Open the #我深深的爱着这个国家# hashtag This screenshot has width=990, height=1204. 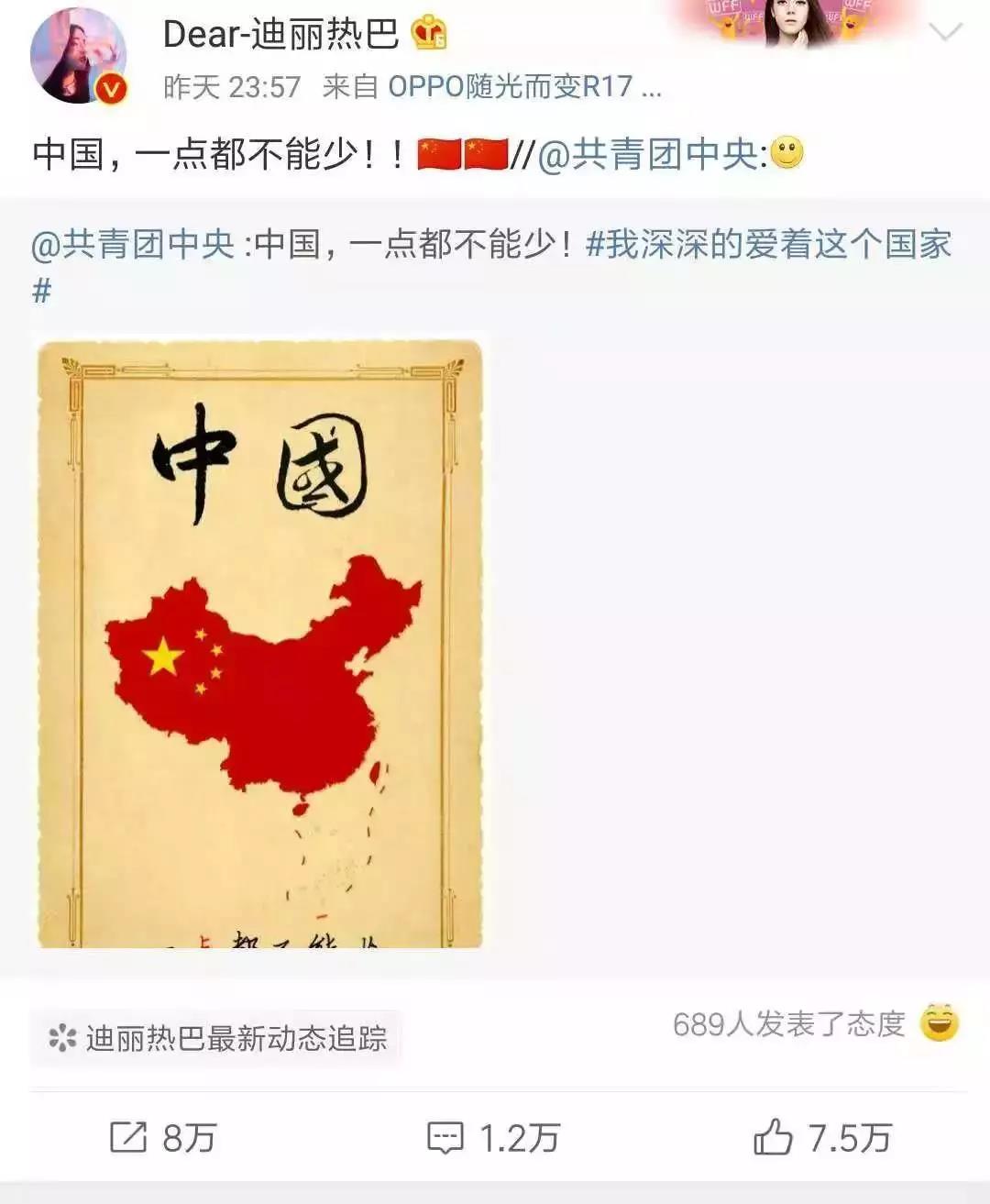coord(766,245)
